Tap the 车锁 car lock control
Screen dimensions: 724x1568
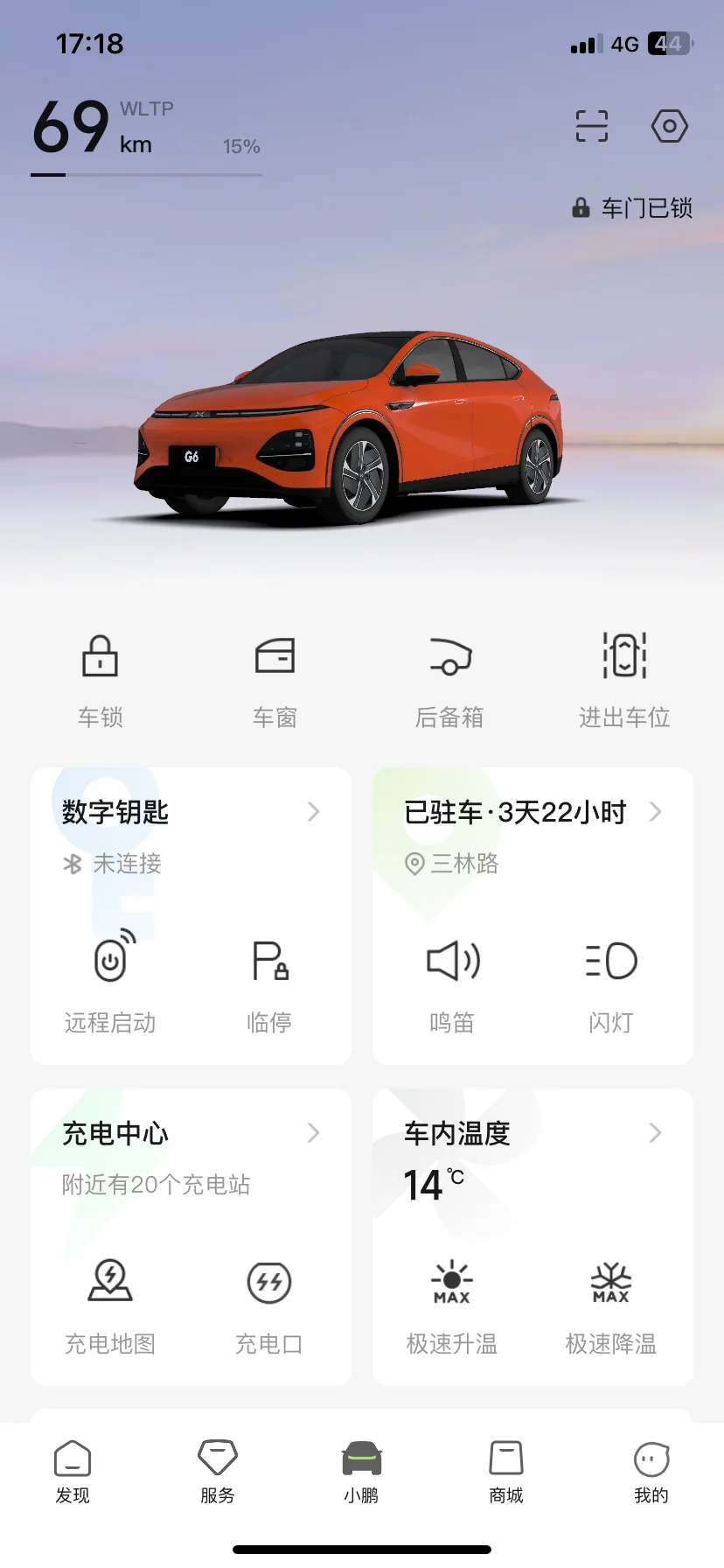[101, 678]
